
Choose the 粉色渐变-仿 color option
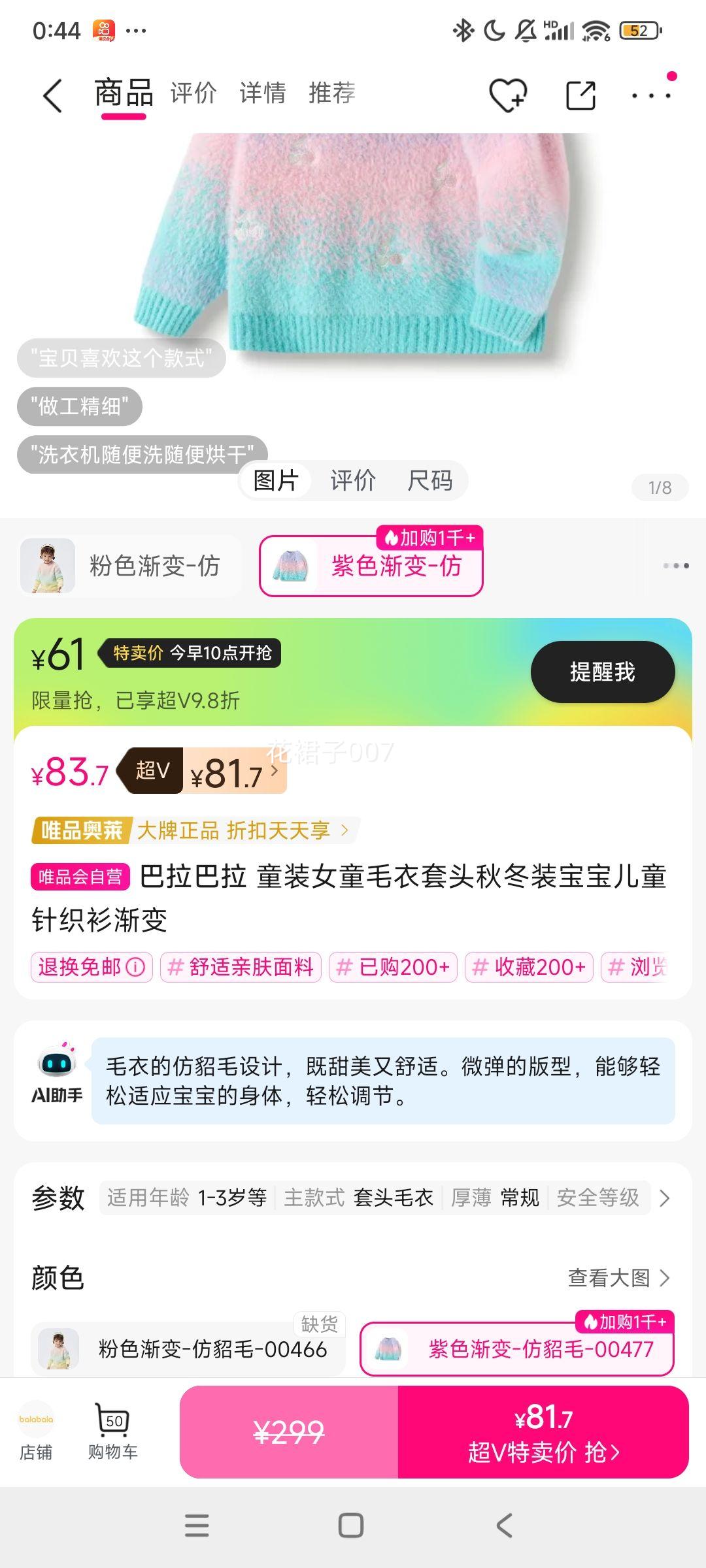tap(131, 566)
